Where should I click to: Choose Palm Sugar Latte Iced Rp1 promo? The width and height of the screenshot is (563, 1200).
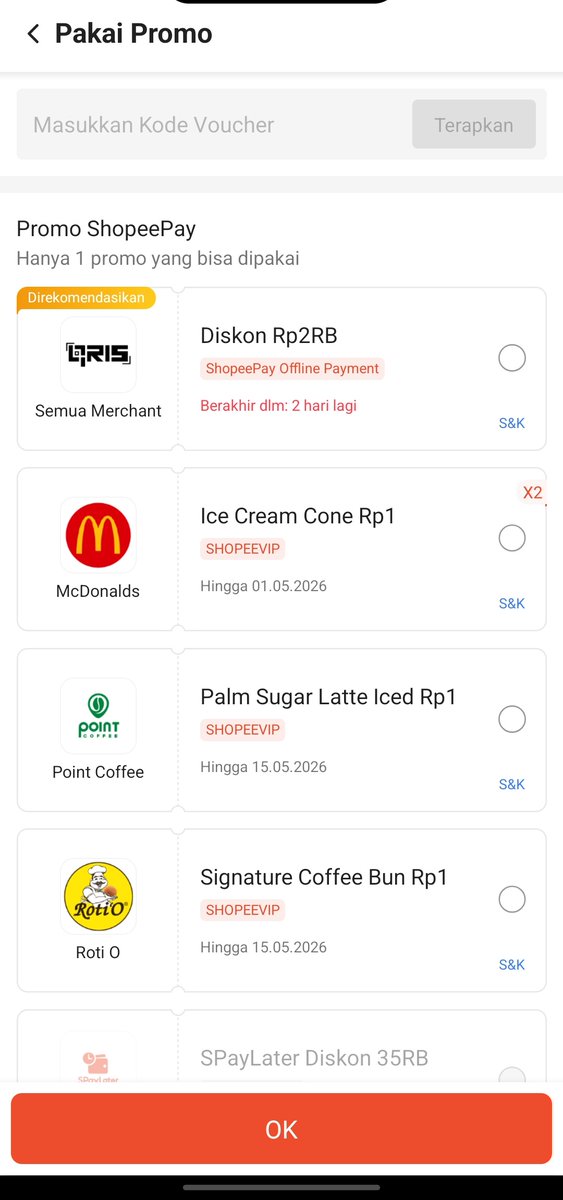pos(512,719)
